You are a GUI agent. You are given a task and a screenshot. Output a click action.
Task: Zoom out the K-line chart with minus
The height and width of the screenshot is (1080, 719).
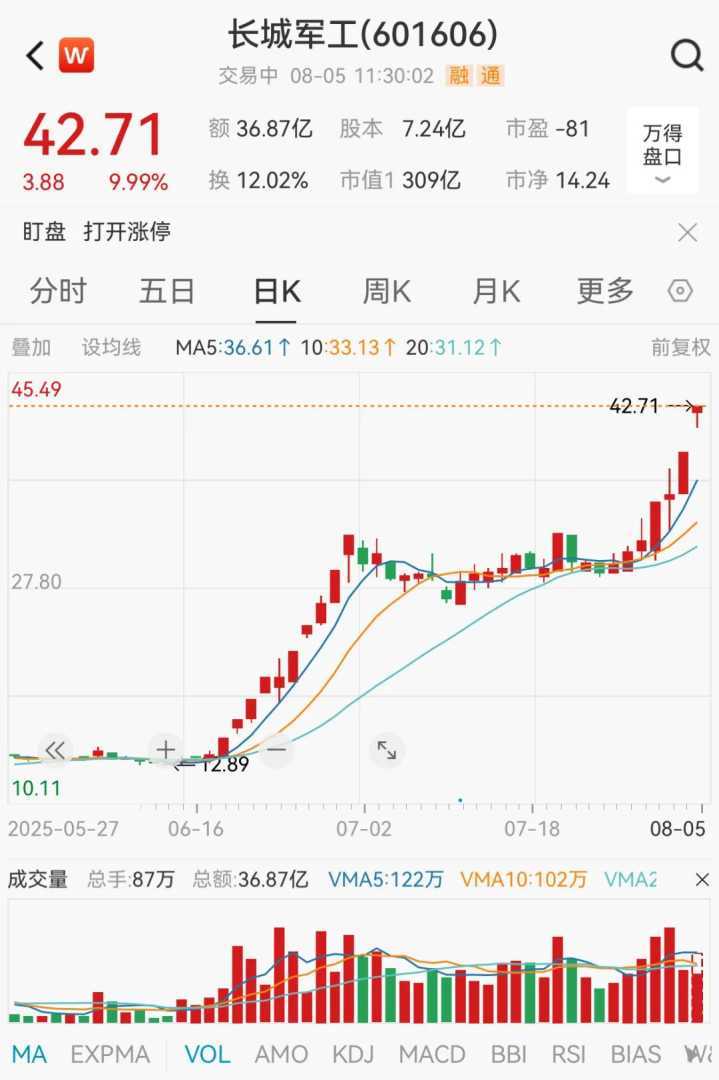tap(276, 749)
